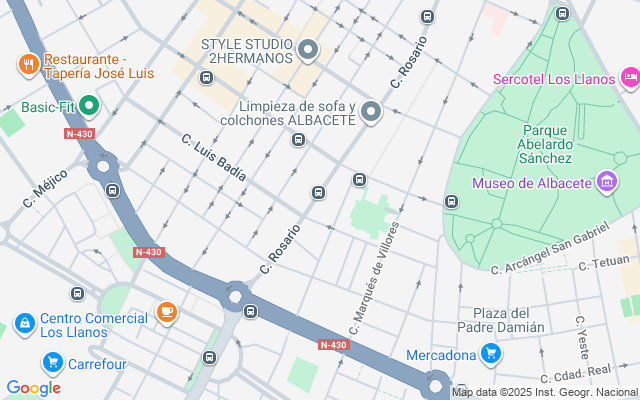Select the Mercadona shopping pin
The image size is (640, 400).
pos(490,353)
